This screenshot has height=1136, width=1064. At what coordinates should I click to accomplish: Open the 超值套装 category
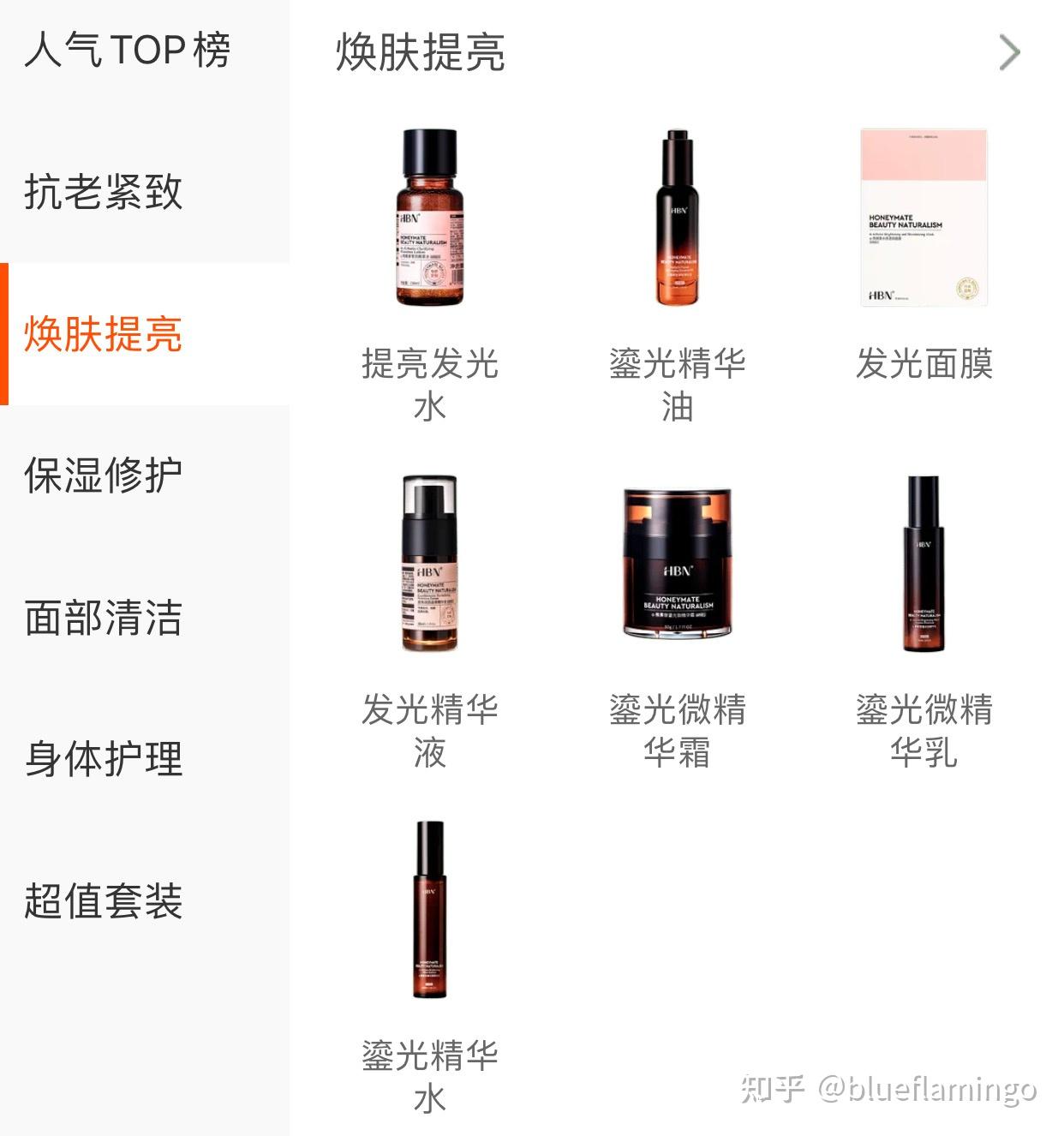pos(104,901)
